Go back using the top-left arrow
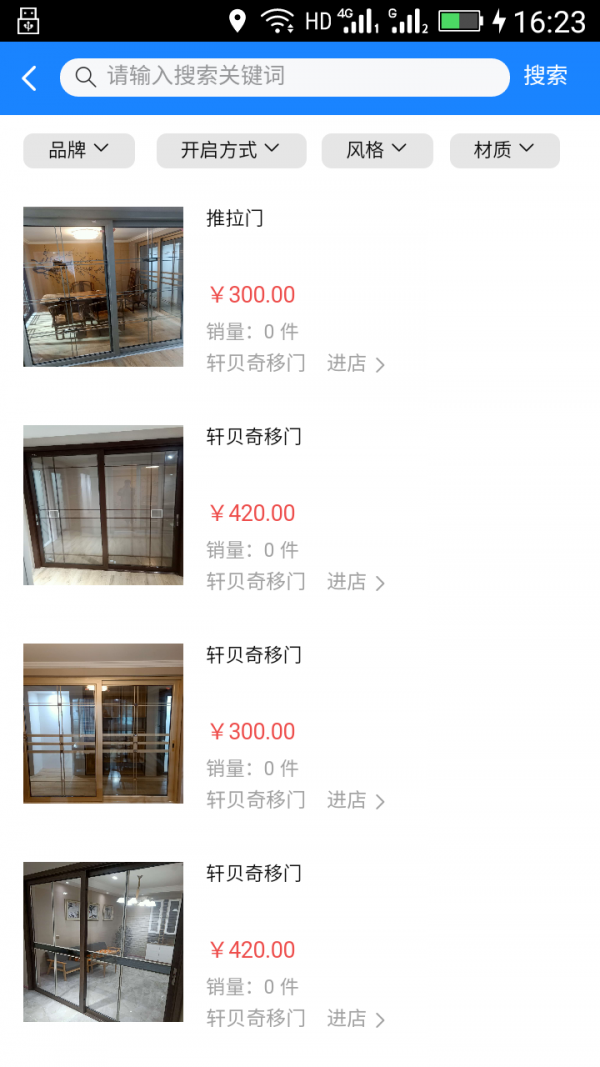 [30, 78]
